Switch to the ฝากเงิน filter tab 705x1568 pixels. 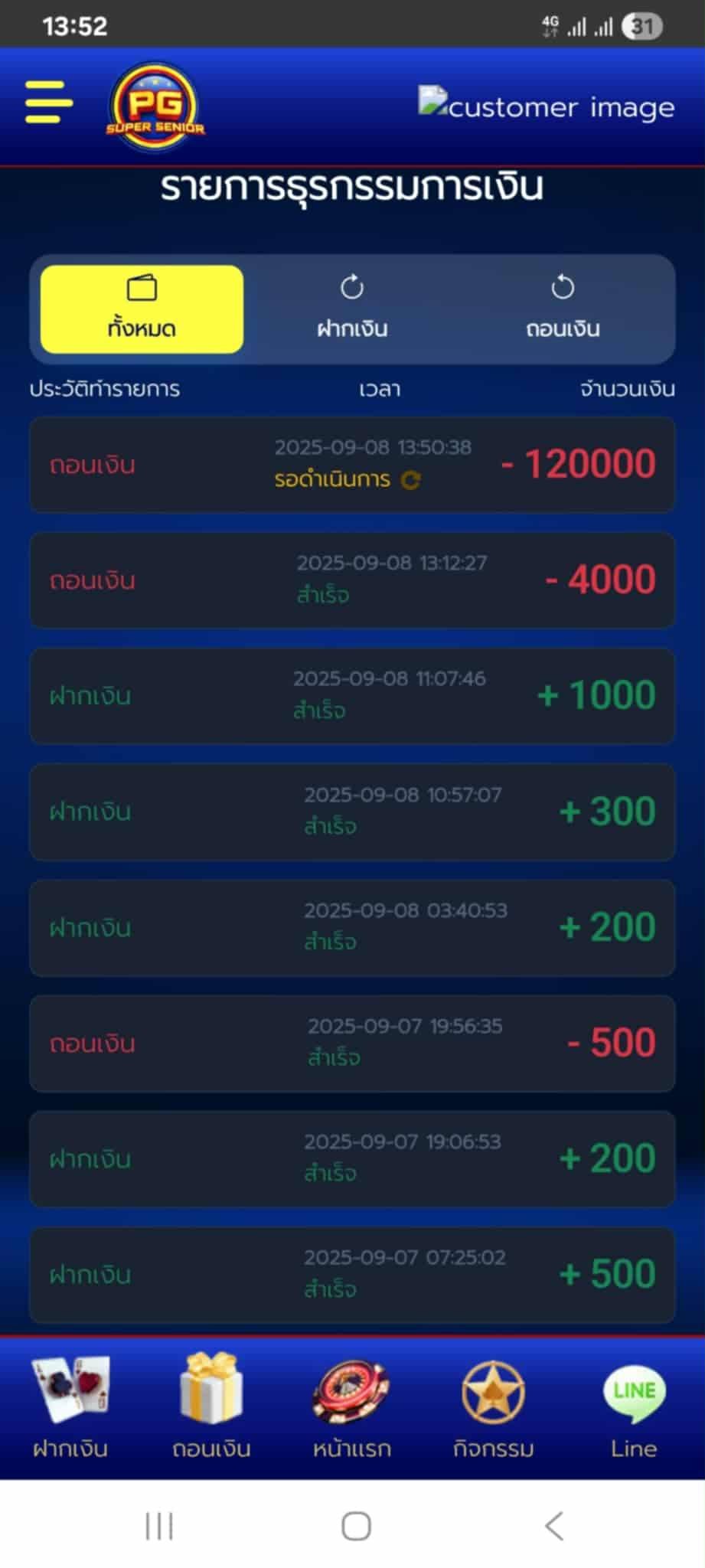[352, 309]
